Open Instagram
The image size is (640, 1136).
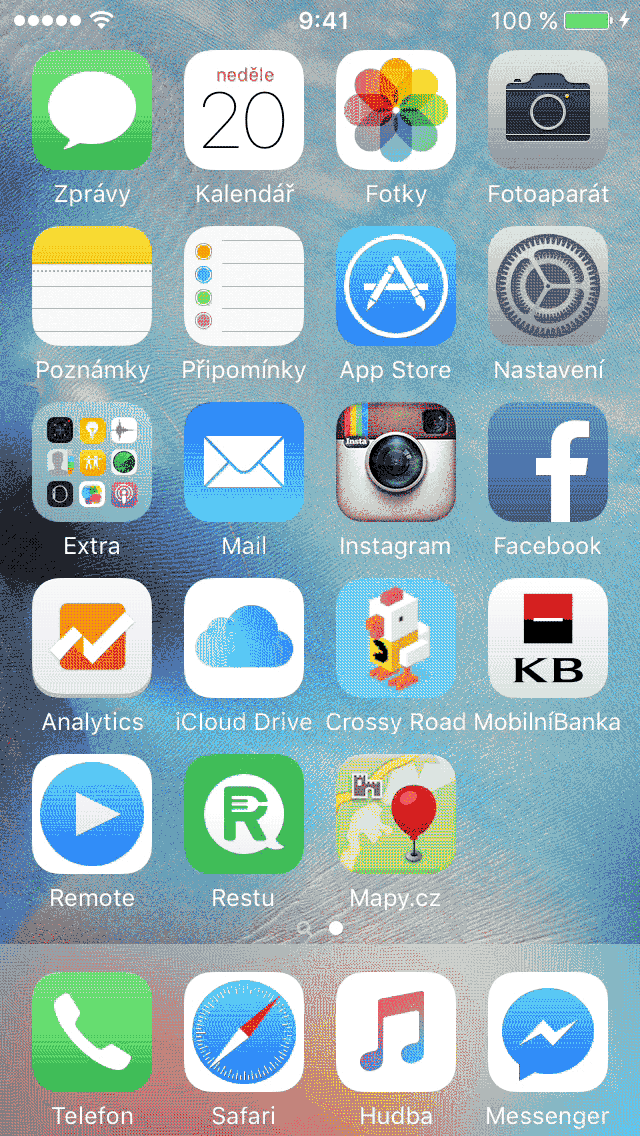(396, 462)
